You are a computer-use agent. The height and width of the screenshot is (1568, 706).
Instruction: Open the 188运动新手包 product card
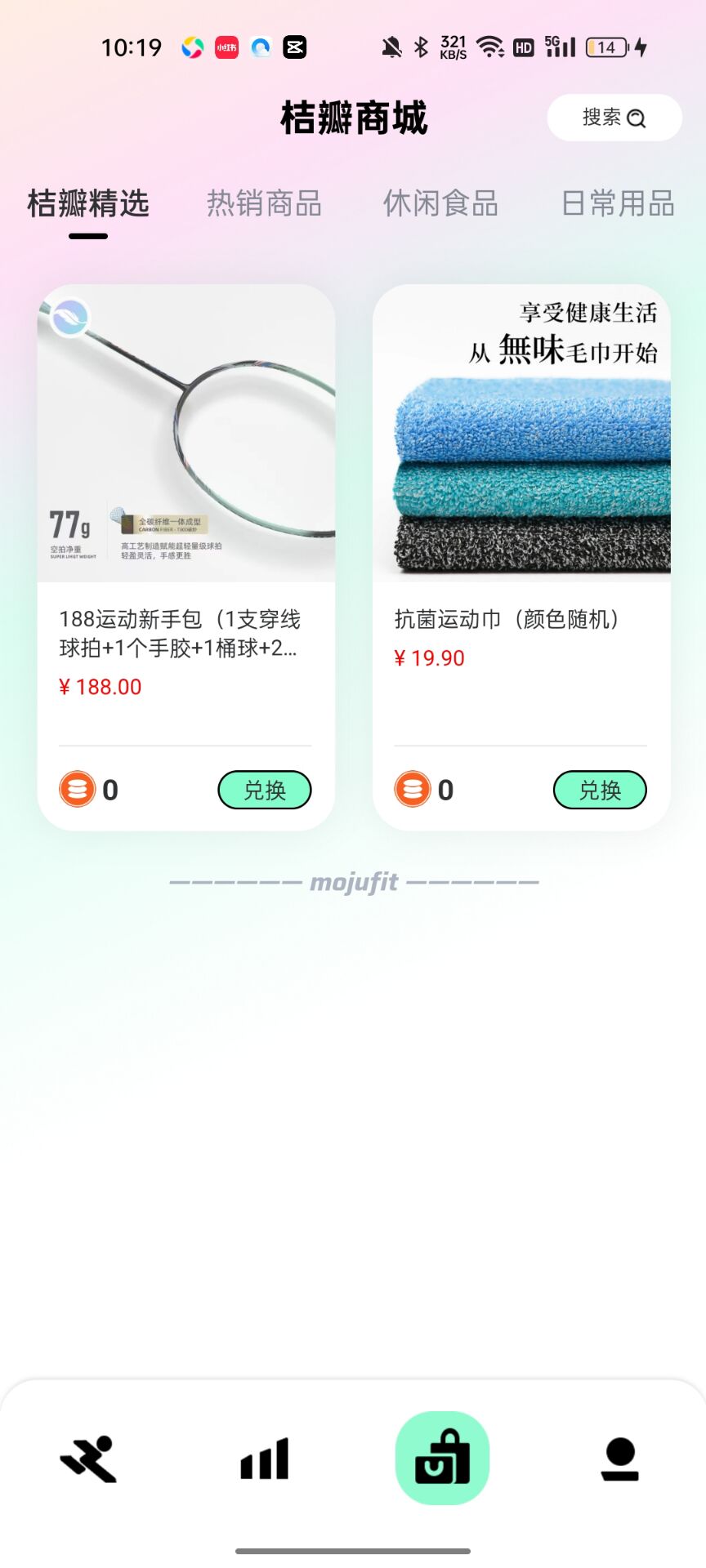coord(186,490)
